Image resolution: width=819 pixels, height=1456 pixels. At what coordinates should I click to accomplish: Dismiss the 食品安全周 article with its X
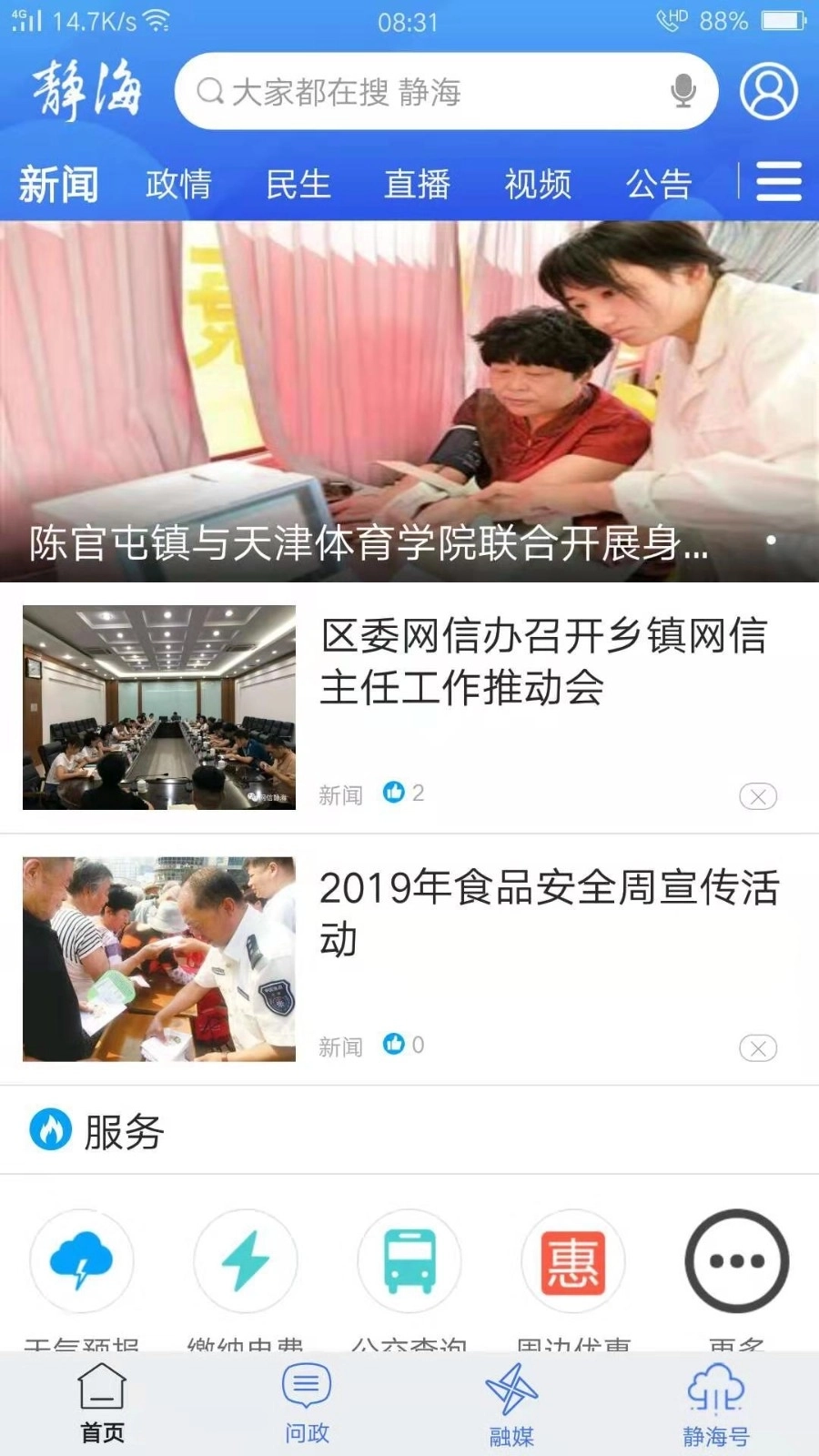(756, 1046)
